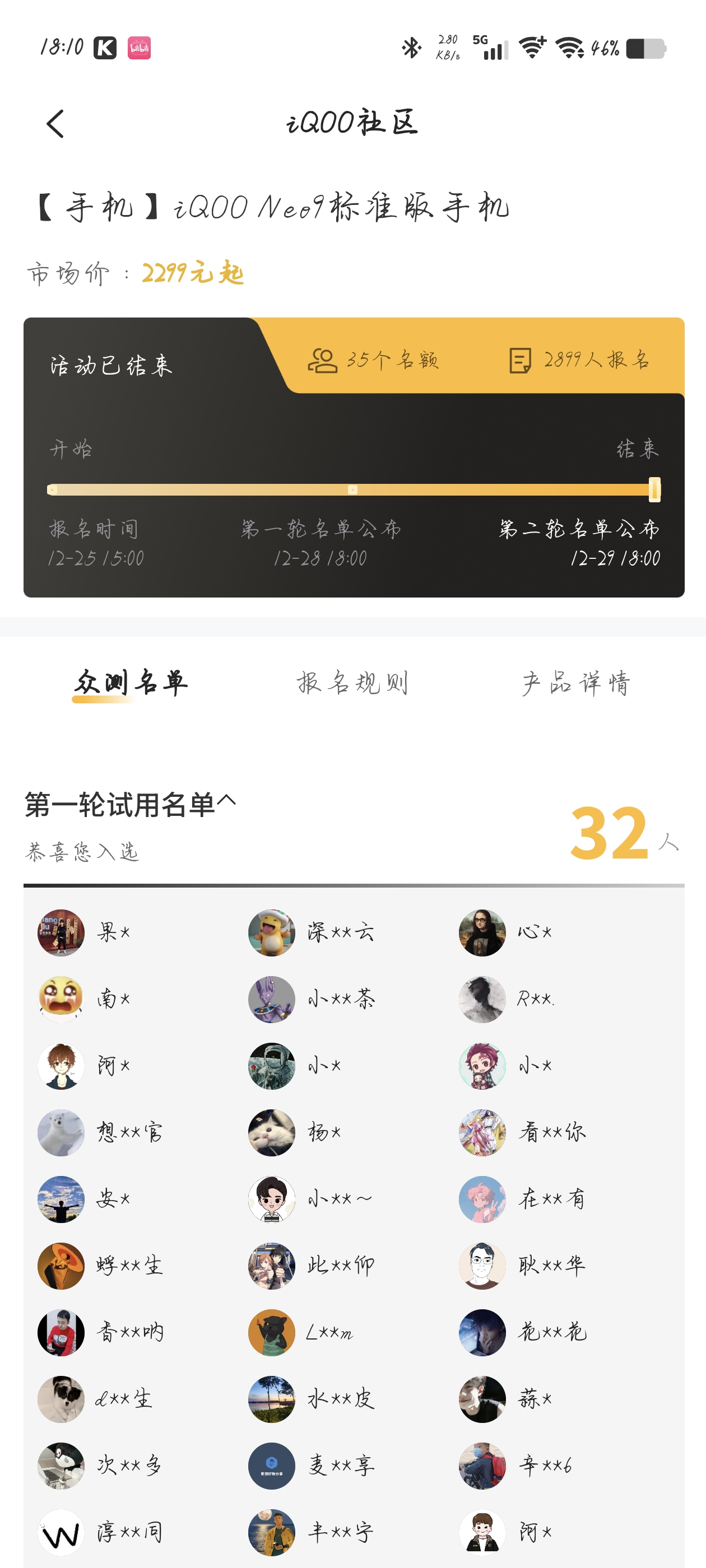Collapse the 第一轮试用名单 list
The image size is (706, 1568).
226,800
